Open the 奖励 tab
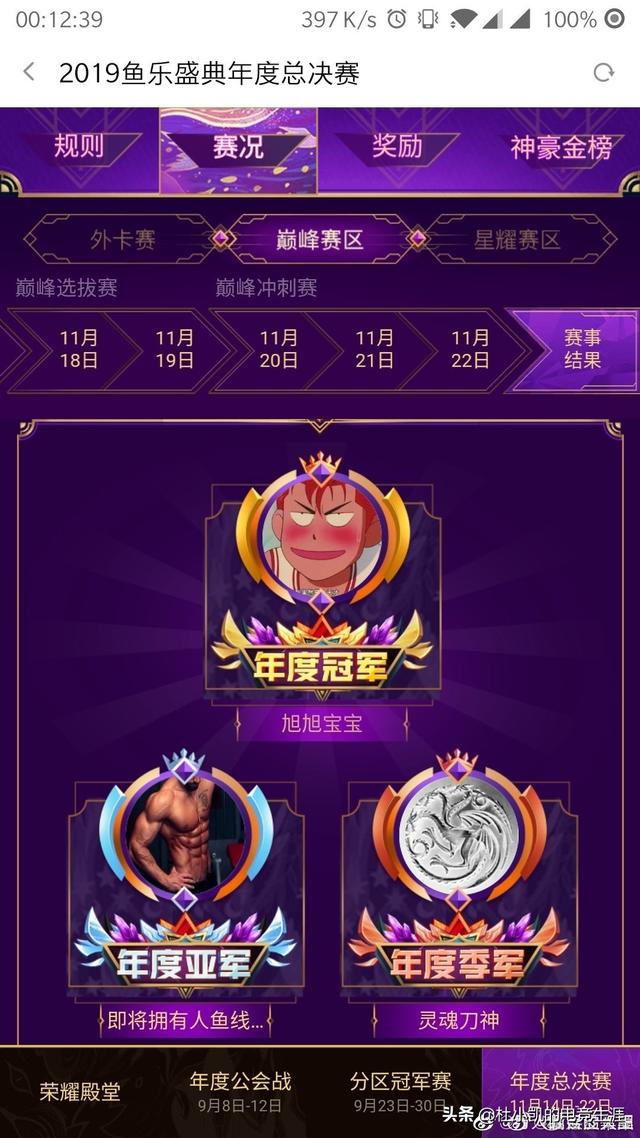 click(397, 146)
